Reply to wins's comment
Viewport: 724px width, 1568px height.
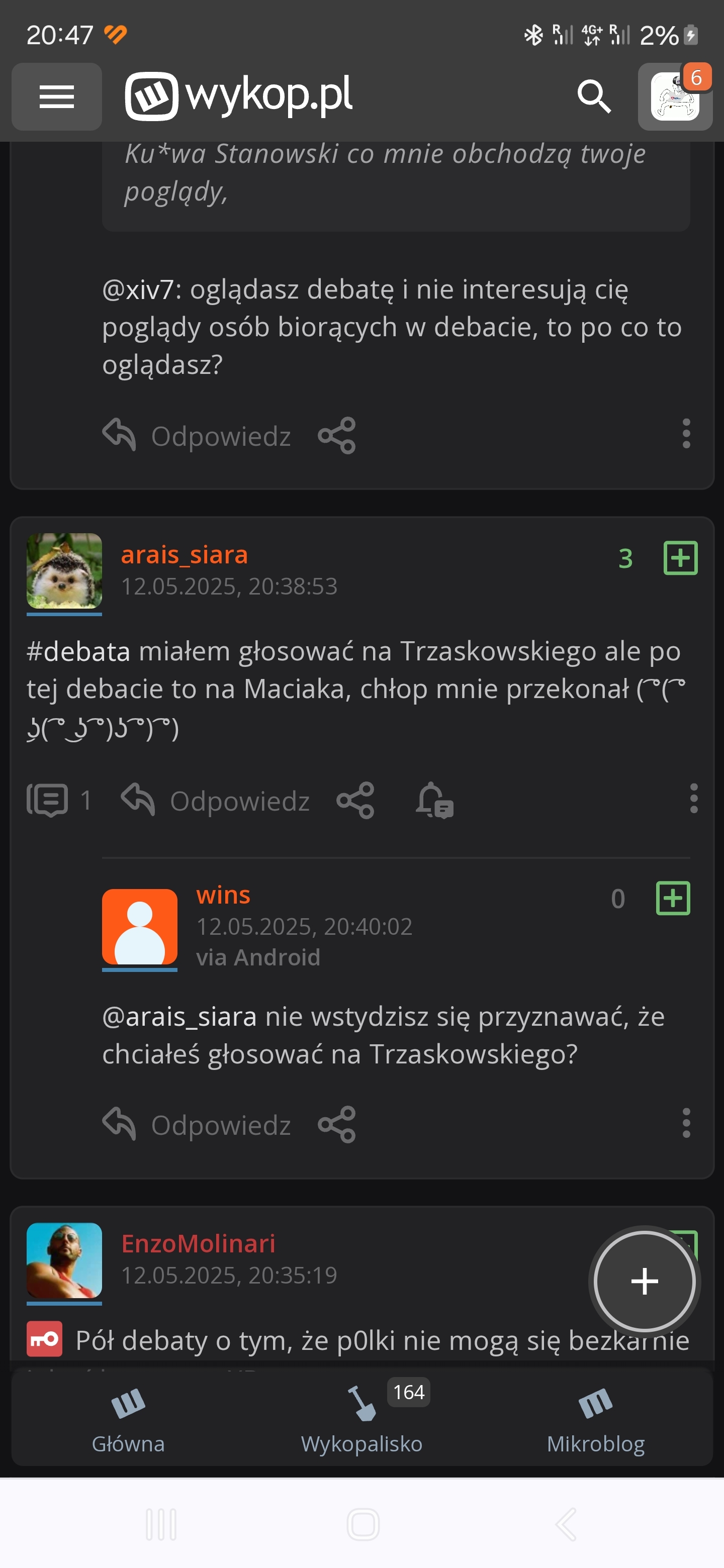pos(197,1124)
